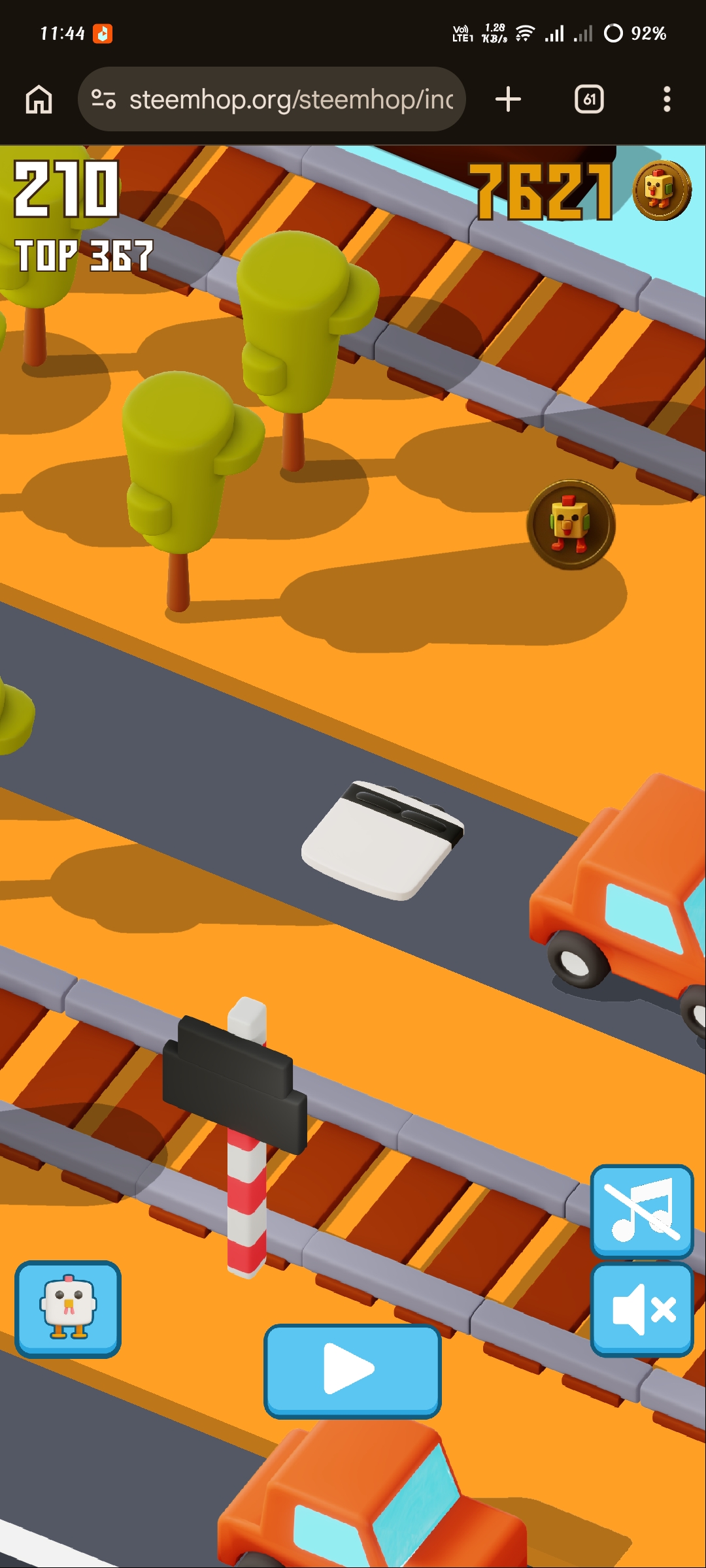Image resolution: width=706 pixels, height=1568 pixels.
Task: View site information icon in address bar
Action: (x=103, y=99)
